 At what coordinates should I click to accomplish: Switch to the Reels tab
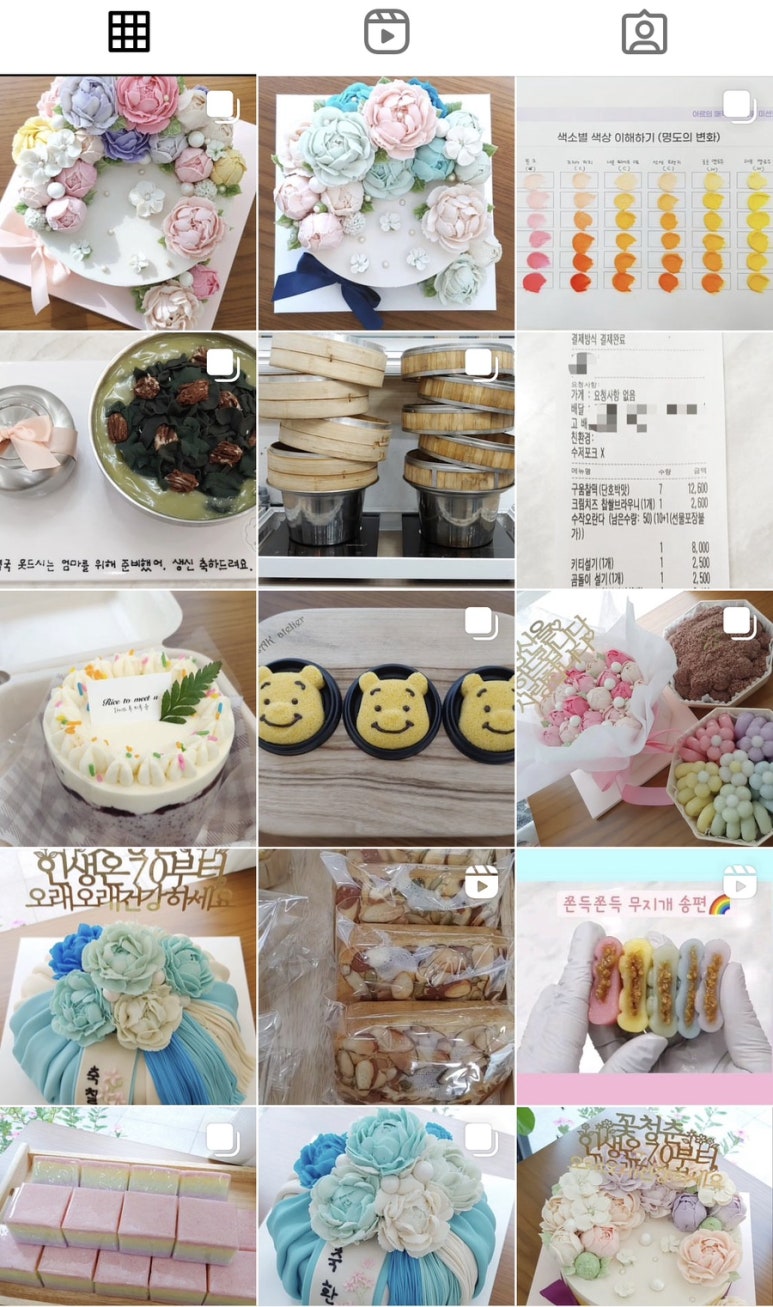point(386,33)
